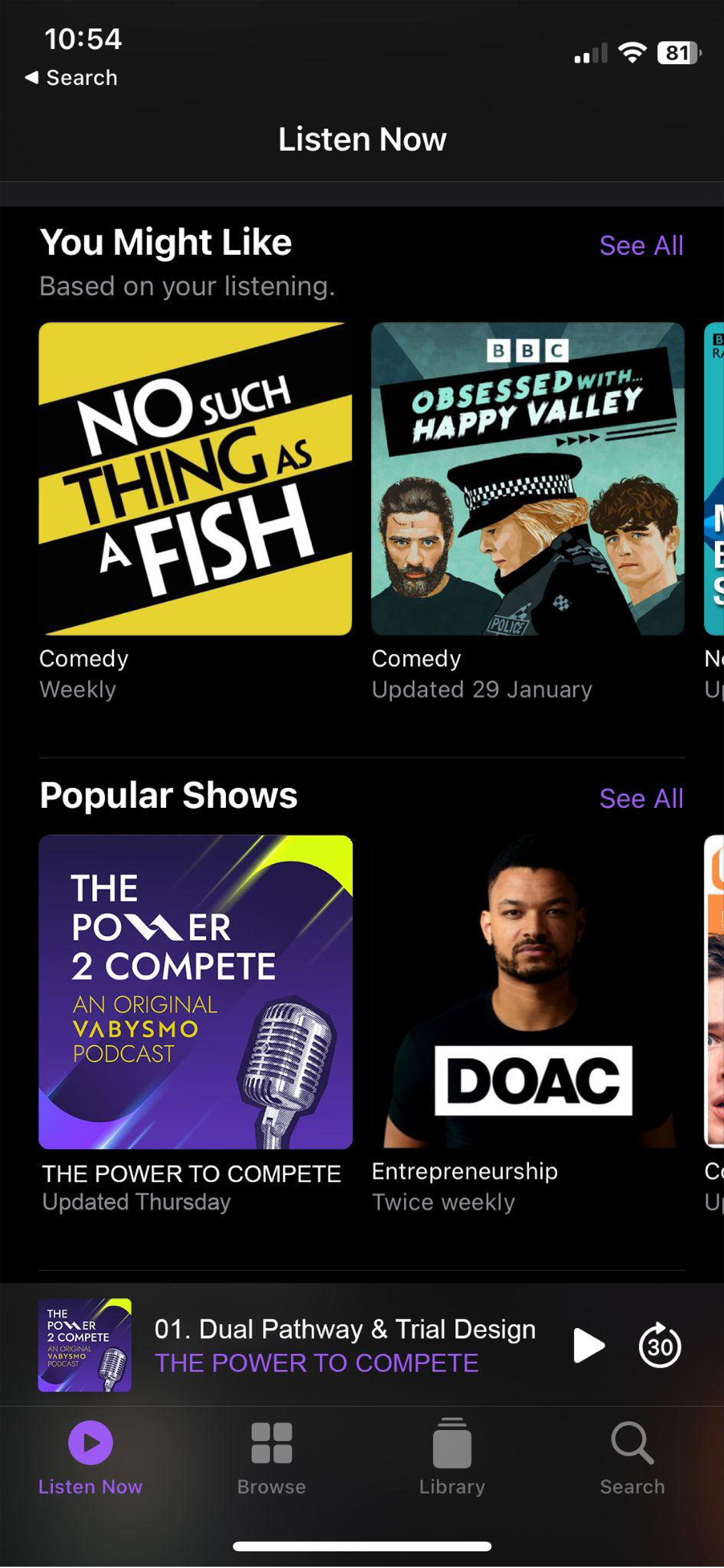Open the DOAC Entrepreneurship podcast
724x1568 pixels.
tap(527, 992)
